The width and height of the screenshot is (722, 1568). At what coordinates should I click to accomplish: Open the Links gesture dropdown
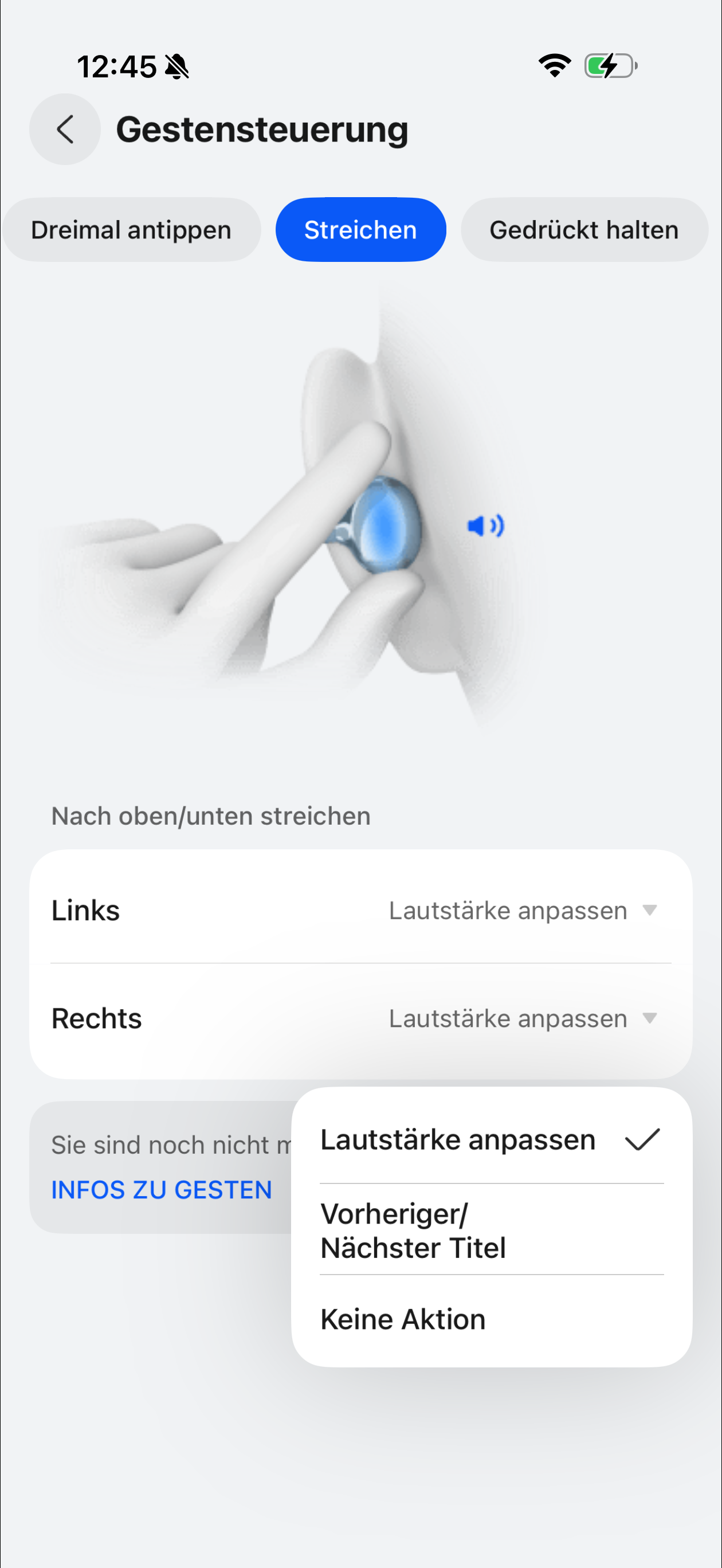(x=521, y=911)
